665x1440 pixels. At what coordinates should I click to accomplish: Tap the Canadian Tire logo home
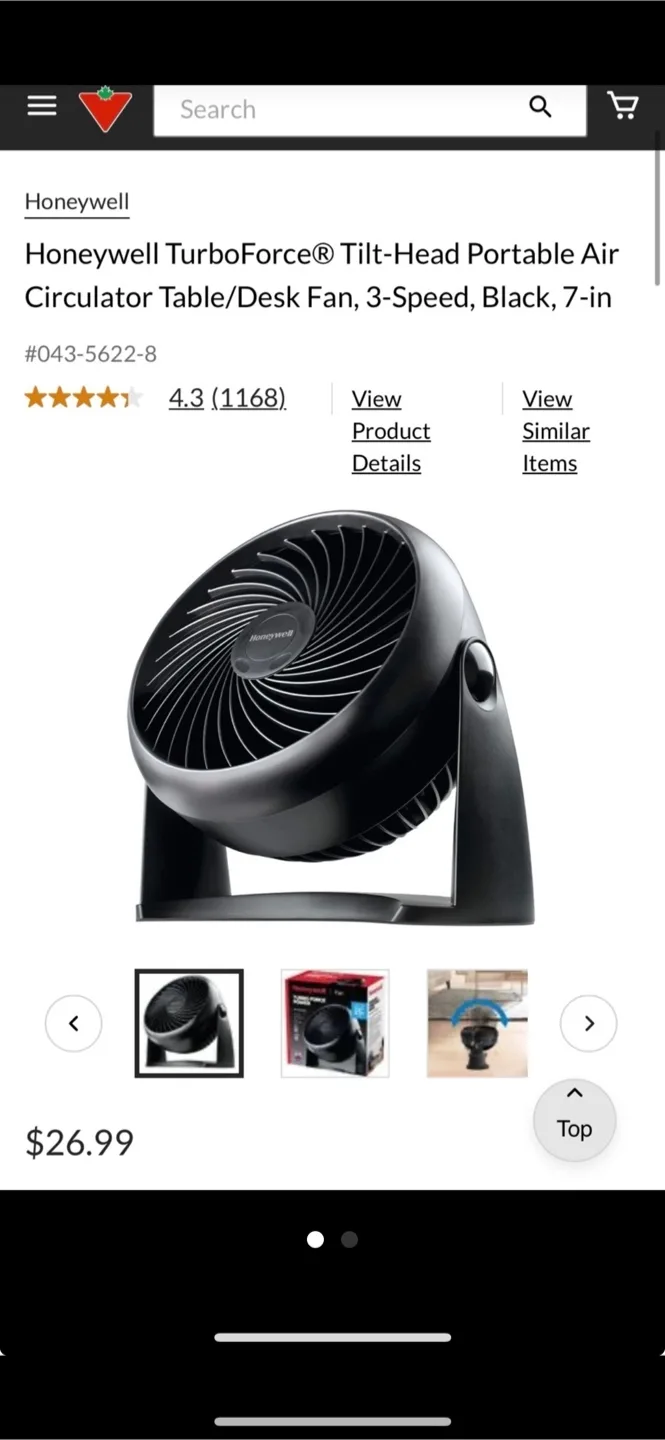(105, 109)
